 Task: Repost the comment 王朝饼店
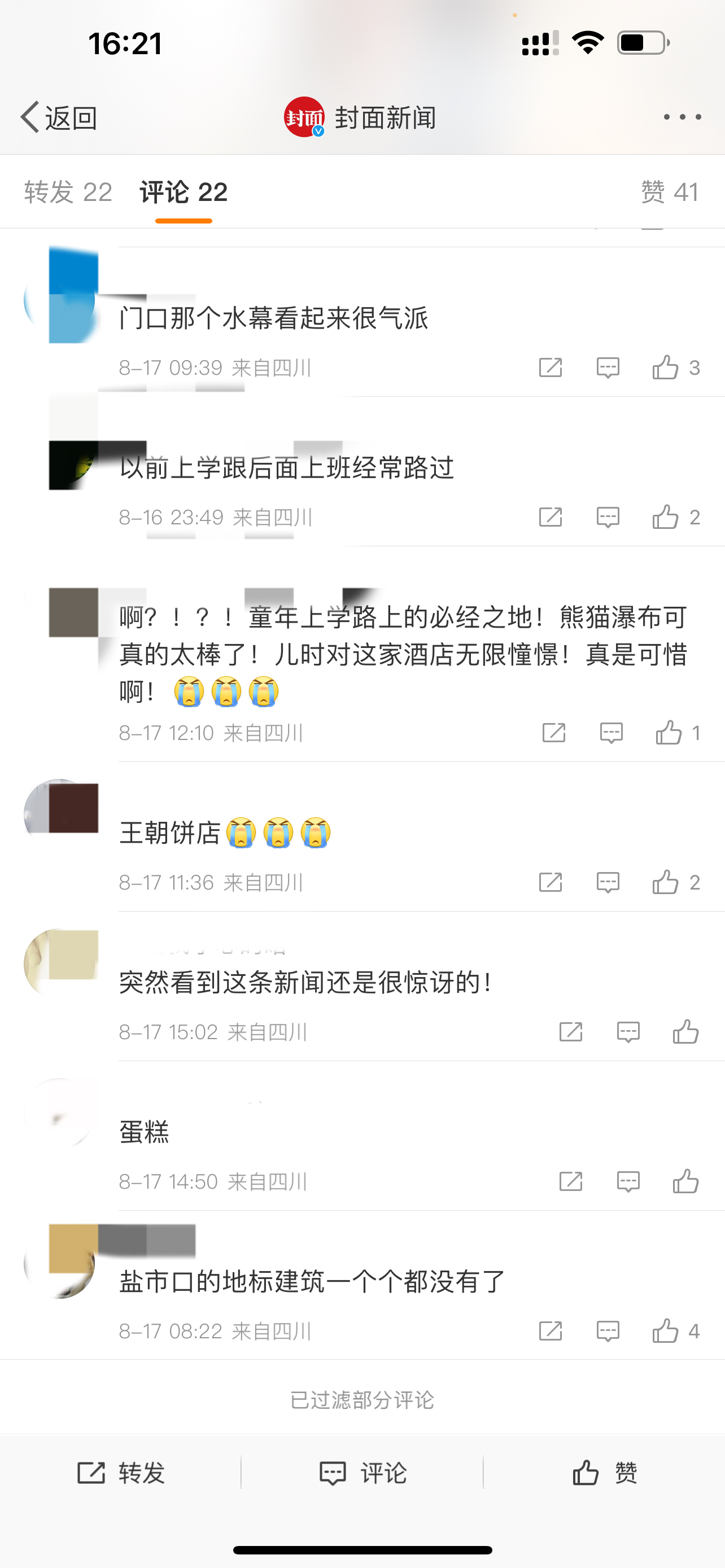[x=551, y=883]
